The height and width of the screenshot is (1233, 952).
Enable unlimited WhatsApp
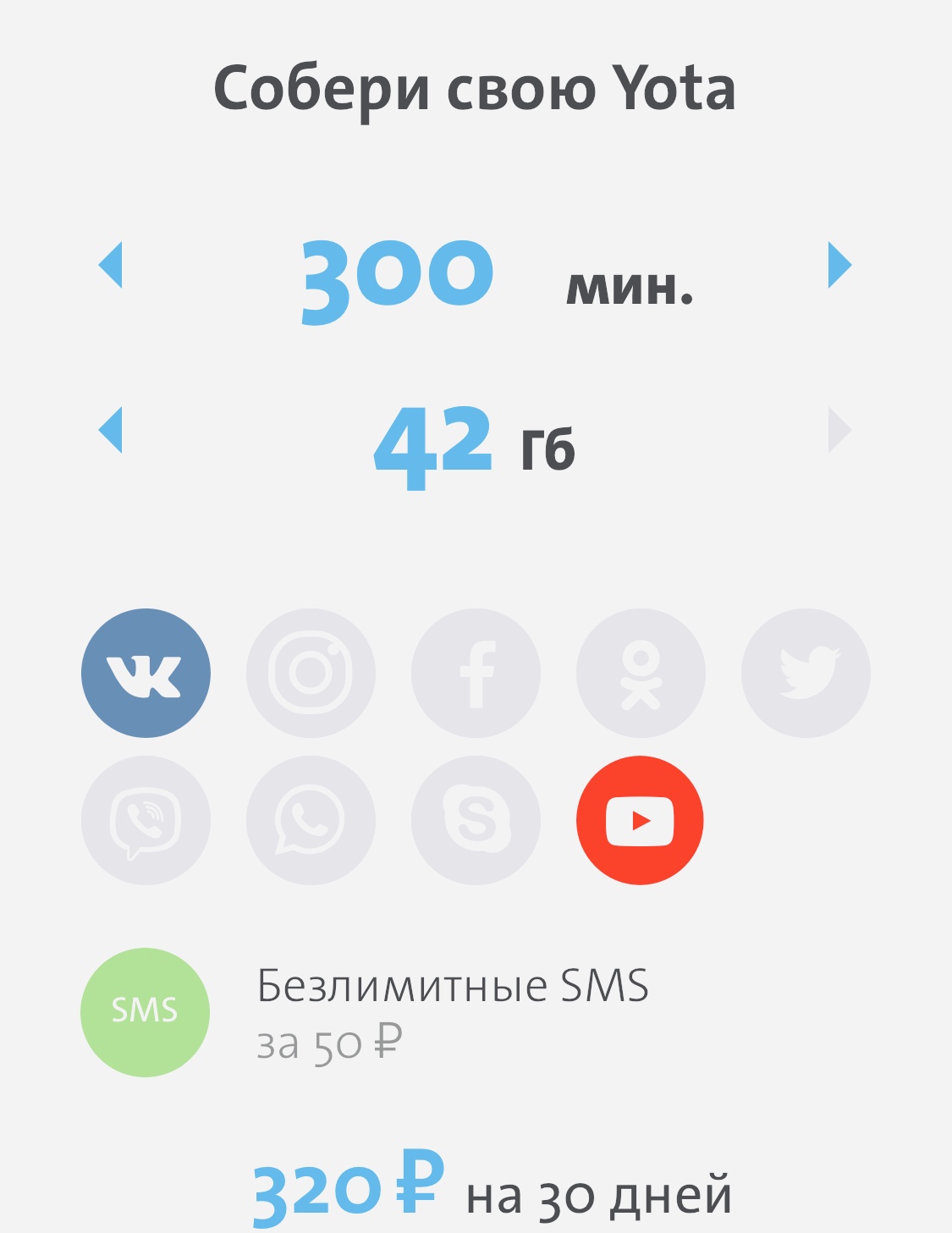(x=311, y=820)
